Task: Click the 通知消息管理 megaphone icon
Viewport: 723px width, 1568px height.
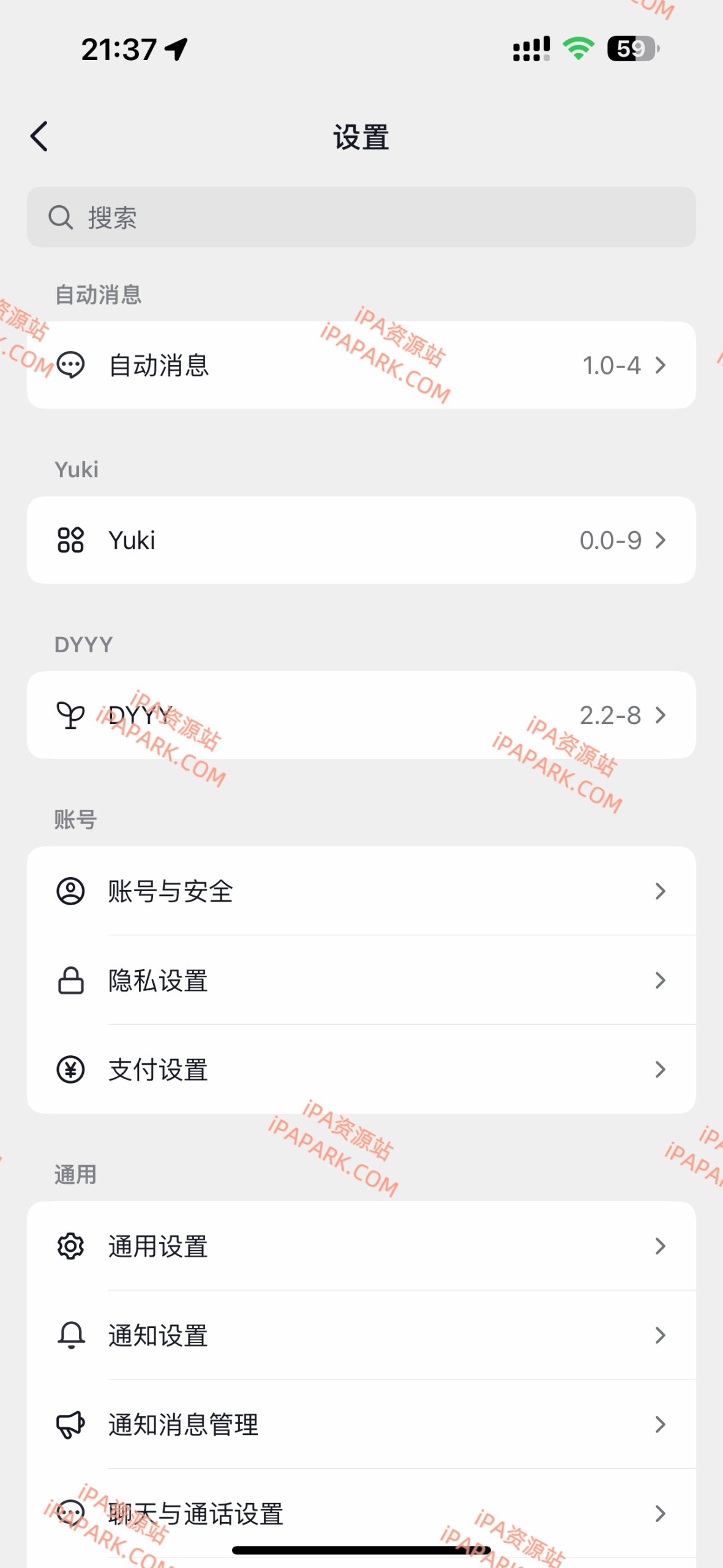Action: pos(70,1424)
